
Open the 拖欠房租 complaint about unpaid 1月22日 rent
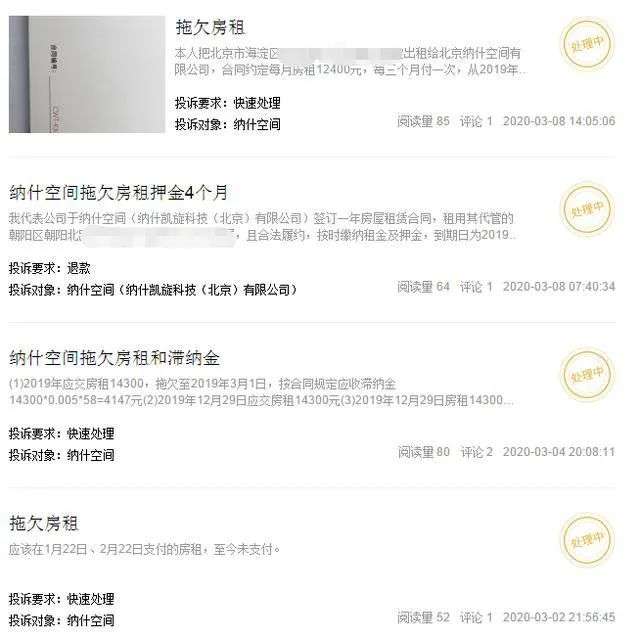click(43, 523)
